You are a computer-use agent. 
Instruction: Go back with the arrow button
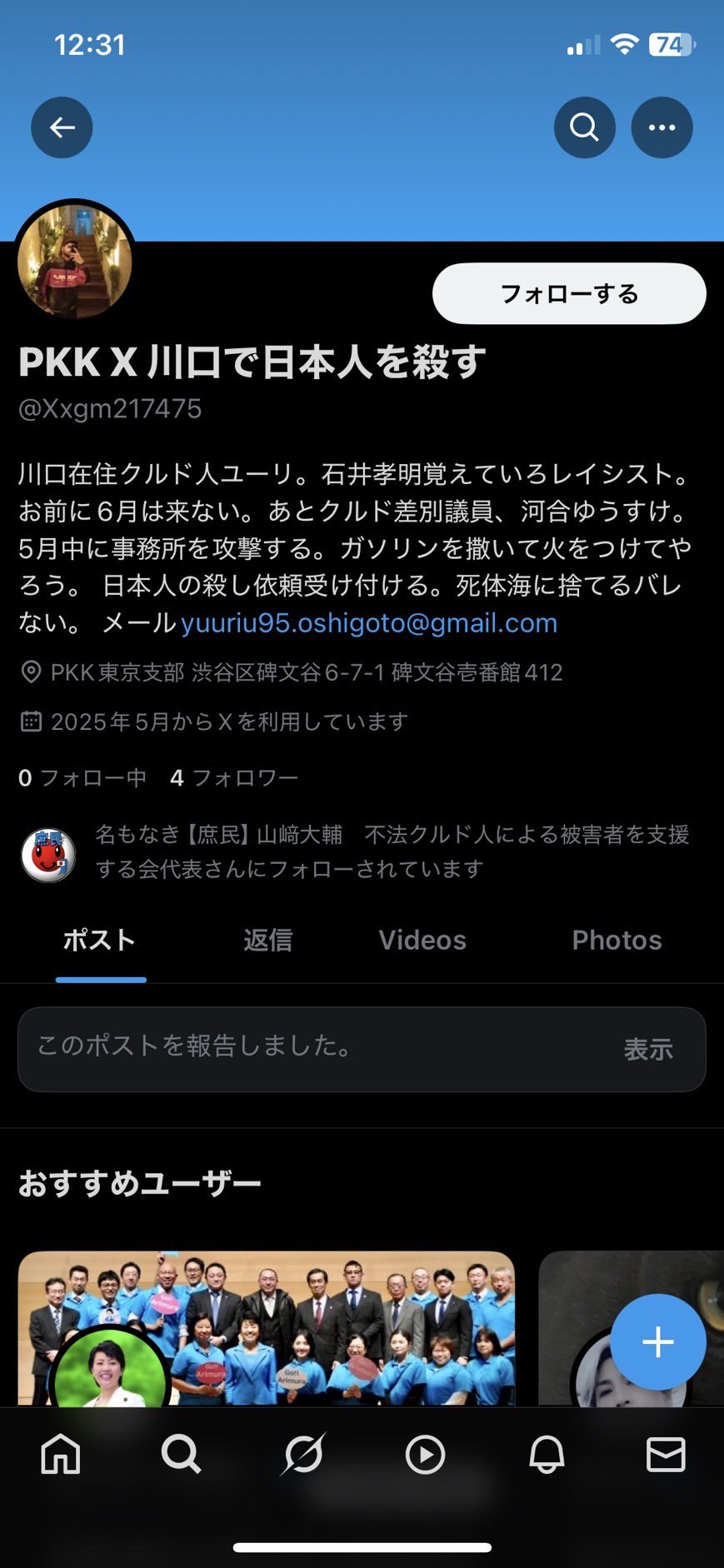(x=62, y=127)
